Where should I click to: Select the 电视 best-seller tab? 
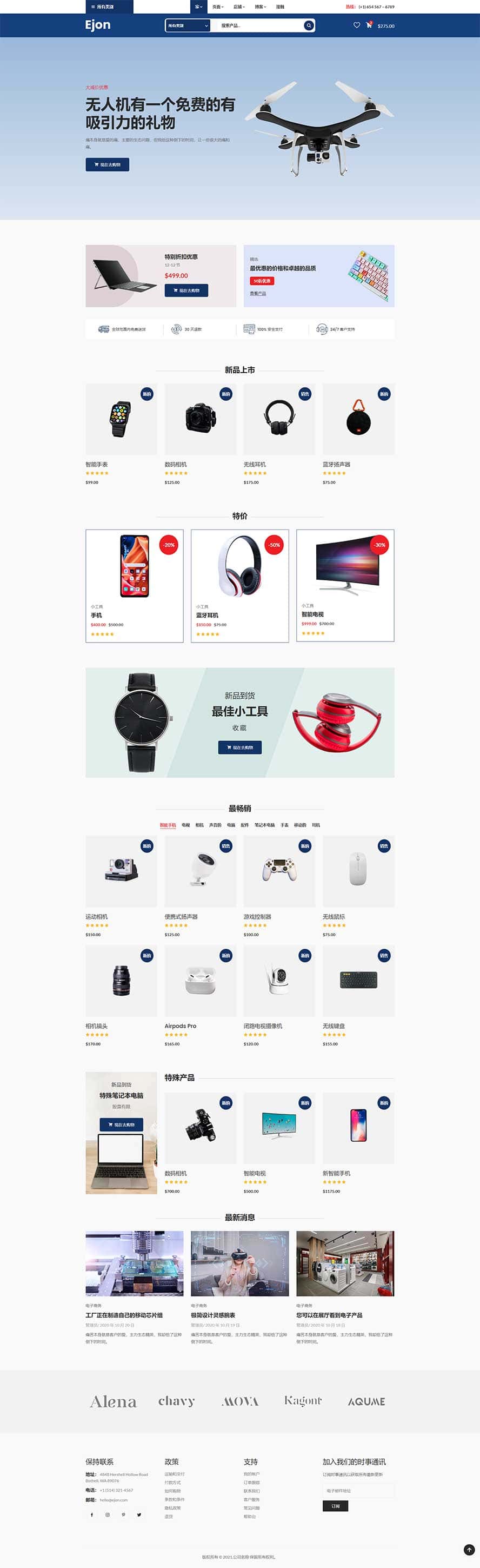185,825
